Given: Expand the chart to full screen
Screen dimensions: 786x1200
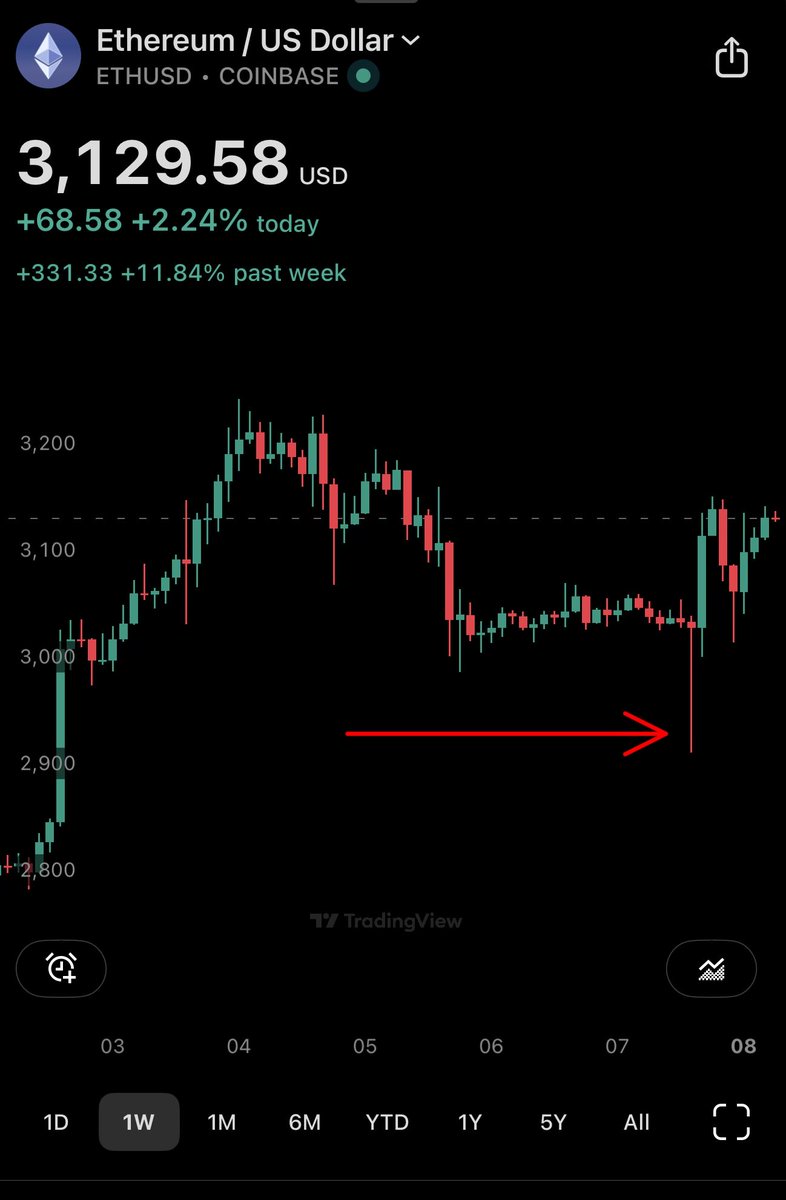Looking at the screenshot, I should pyautogui.click(x=731, y=1122).
